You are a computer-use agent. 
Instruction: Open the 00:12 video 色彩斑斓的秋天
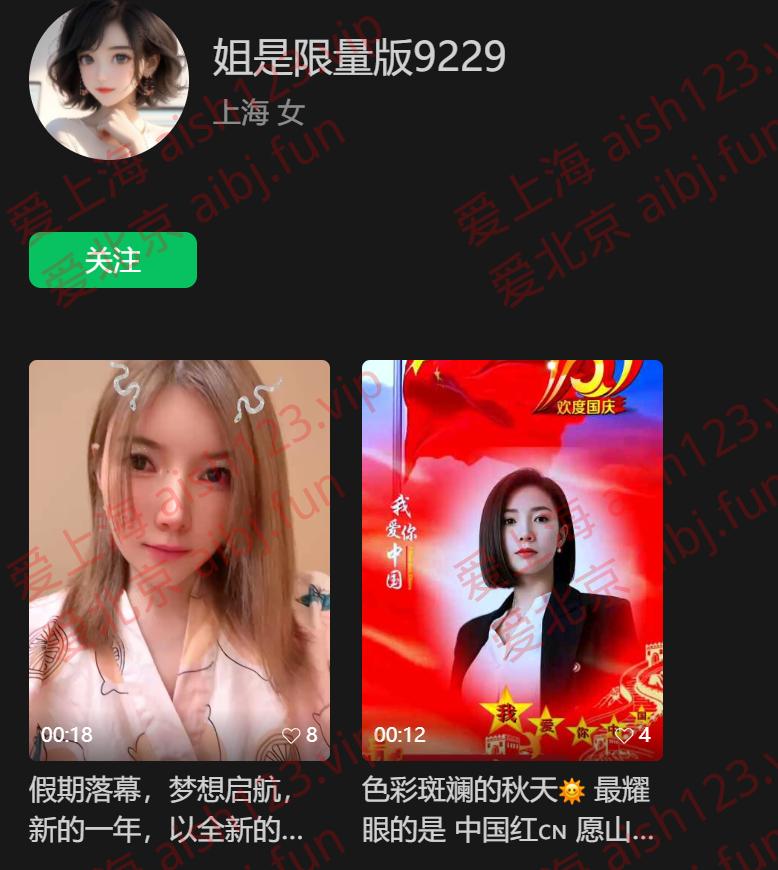coord(512,559)
